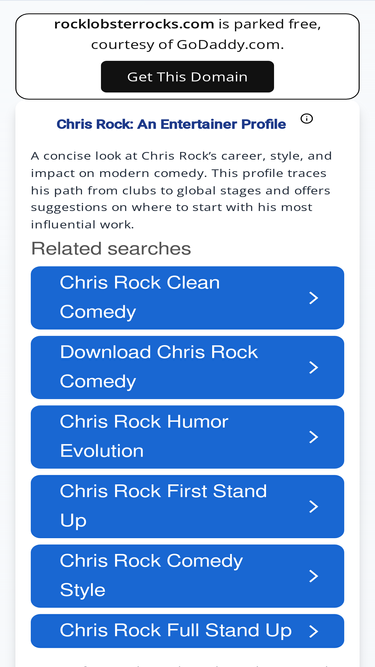Open Chris Rock Clean Comedy search
Viewport: 375px width, 667px height.
pyautogui.click(x=187, y=298)
